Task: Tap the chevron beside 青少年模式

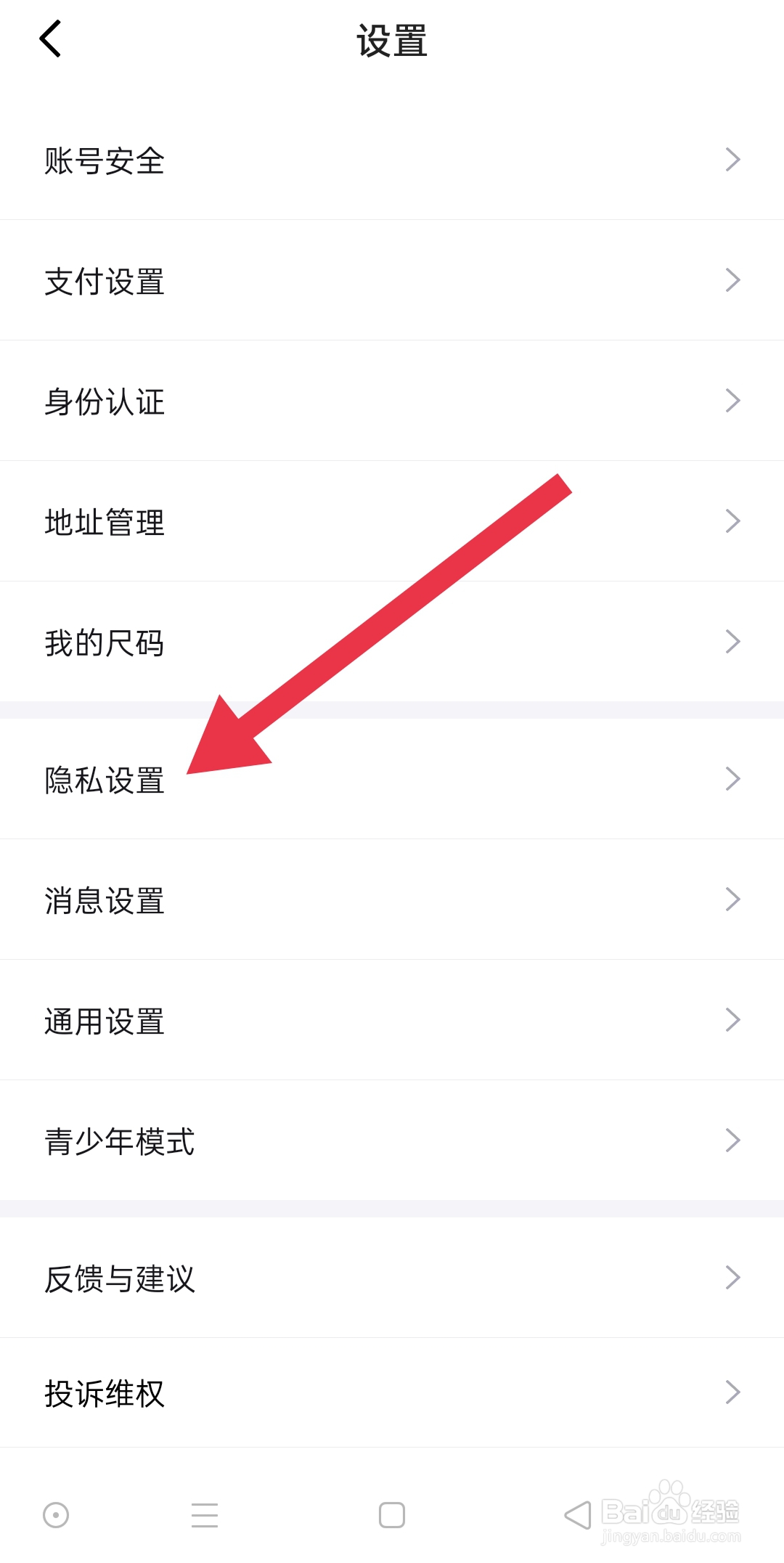Action: click(732, 1141)
